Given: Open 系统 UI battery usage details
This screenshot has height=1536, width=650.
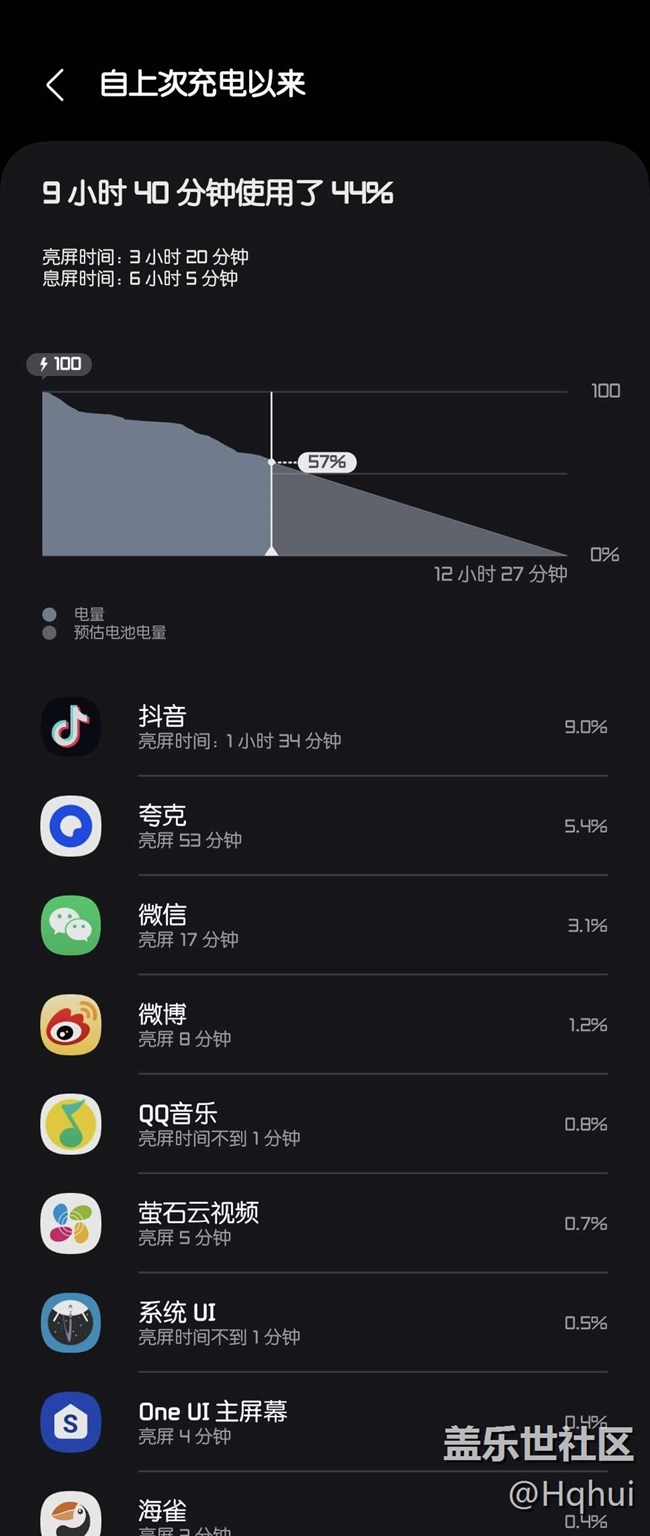Looking at the screenshot, I should [323, 1322].
